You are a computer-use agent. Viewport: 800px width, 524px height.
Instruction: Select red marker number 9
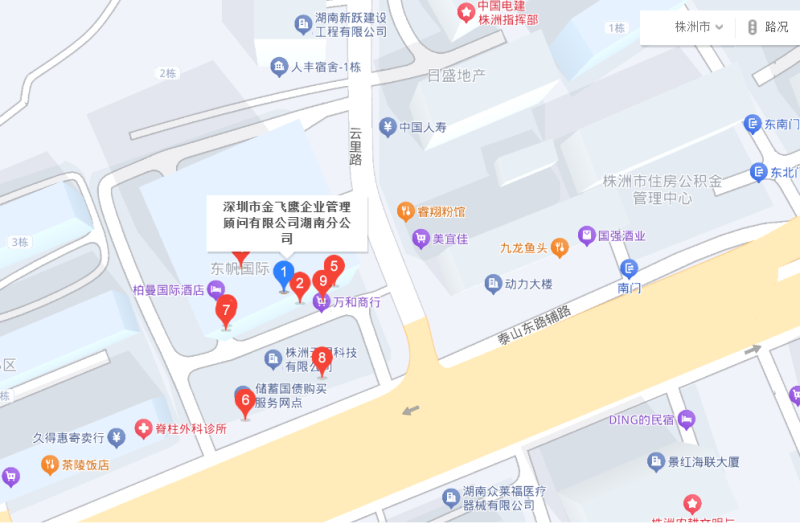click(322, 282)
